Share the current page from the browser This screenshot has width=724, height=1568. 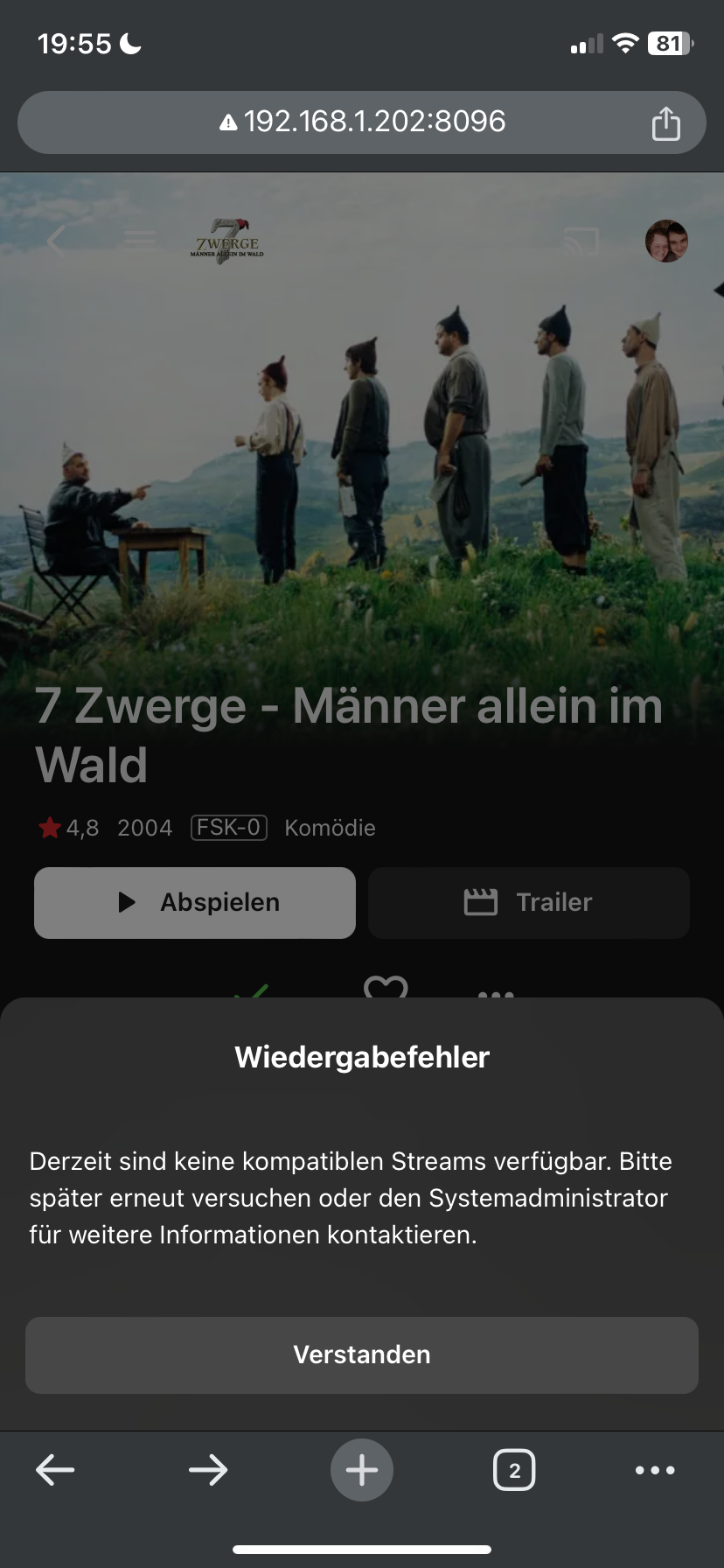point(665,123)
